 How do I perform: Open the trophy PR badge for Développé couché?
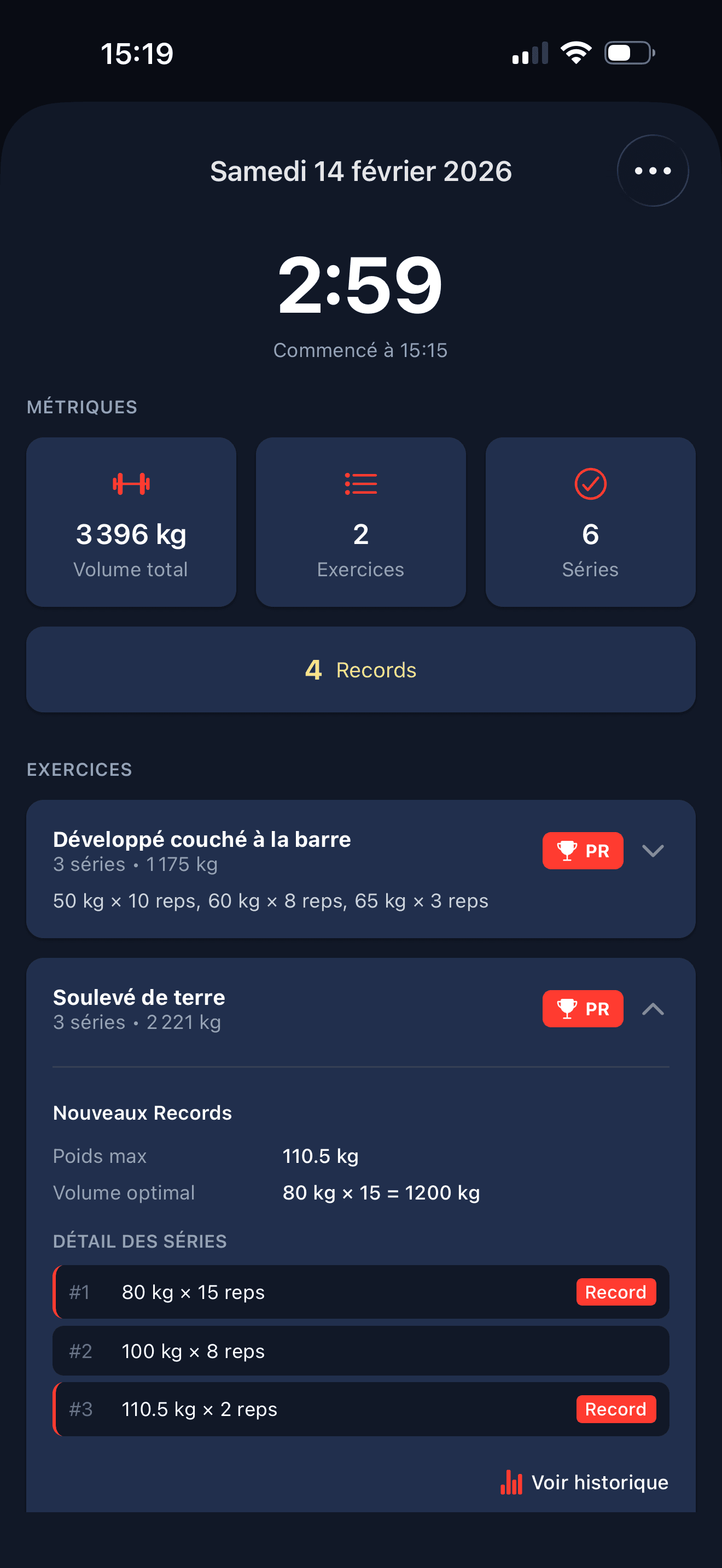coord(582,850)
